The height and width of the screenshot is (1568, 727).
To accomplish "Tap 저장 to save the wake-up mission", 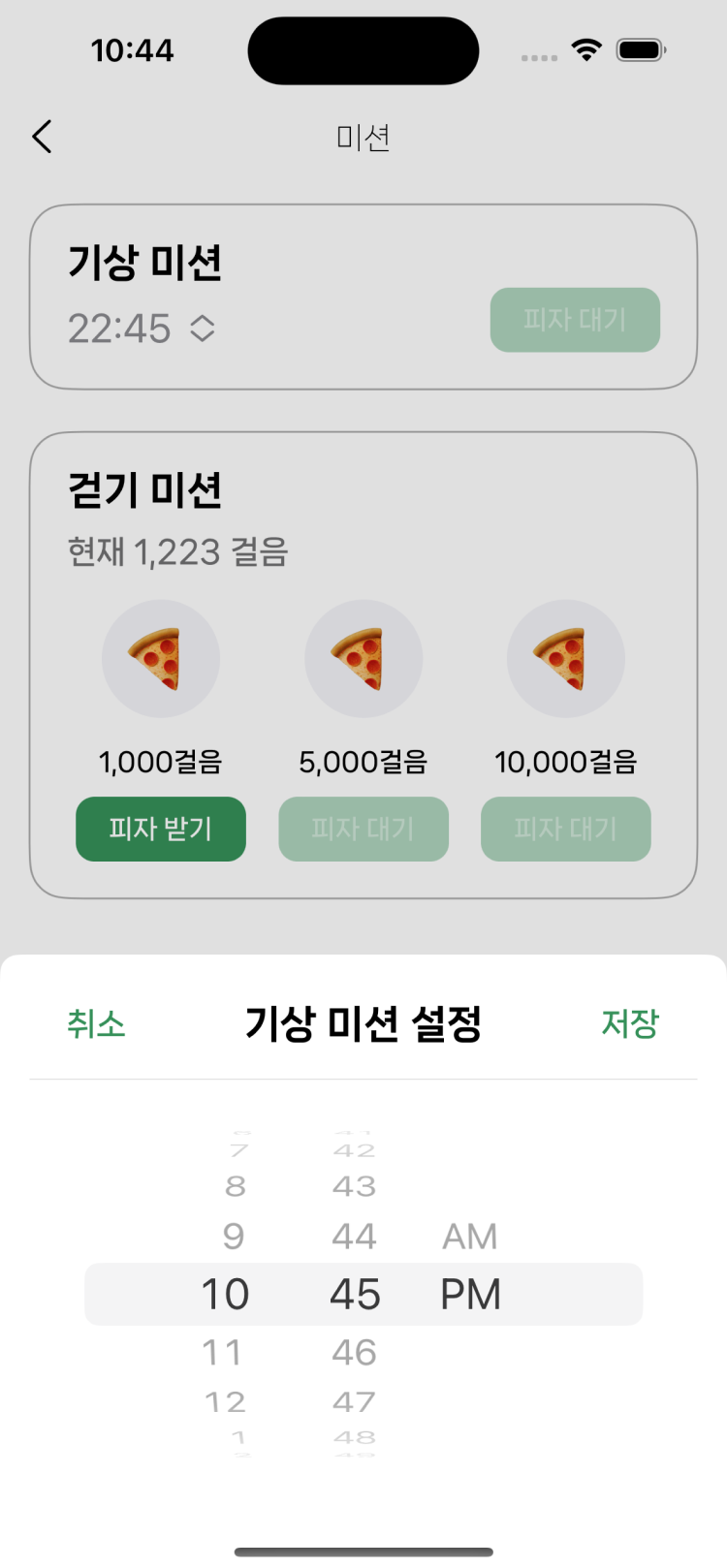I will tap(631, 1024).
